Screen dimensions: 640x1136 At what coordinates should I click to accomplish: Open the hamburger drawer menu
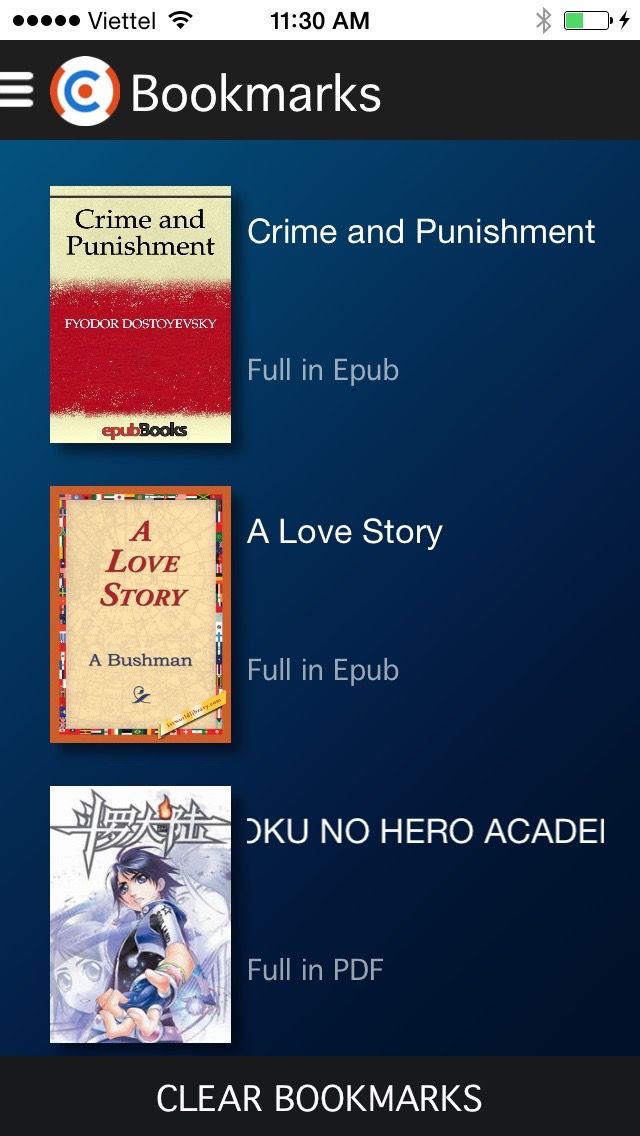click(x=17, y=90)
